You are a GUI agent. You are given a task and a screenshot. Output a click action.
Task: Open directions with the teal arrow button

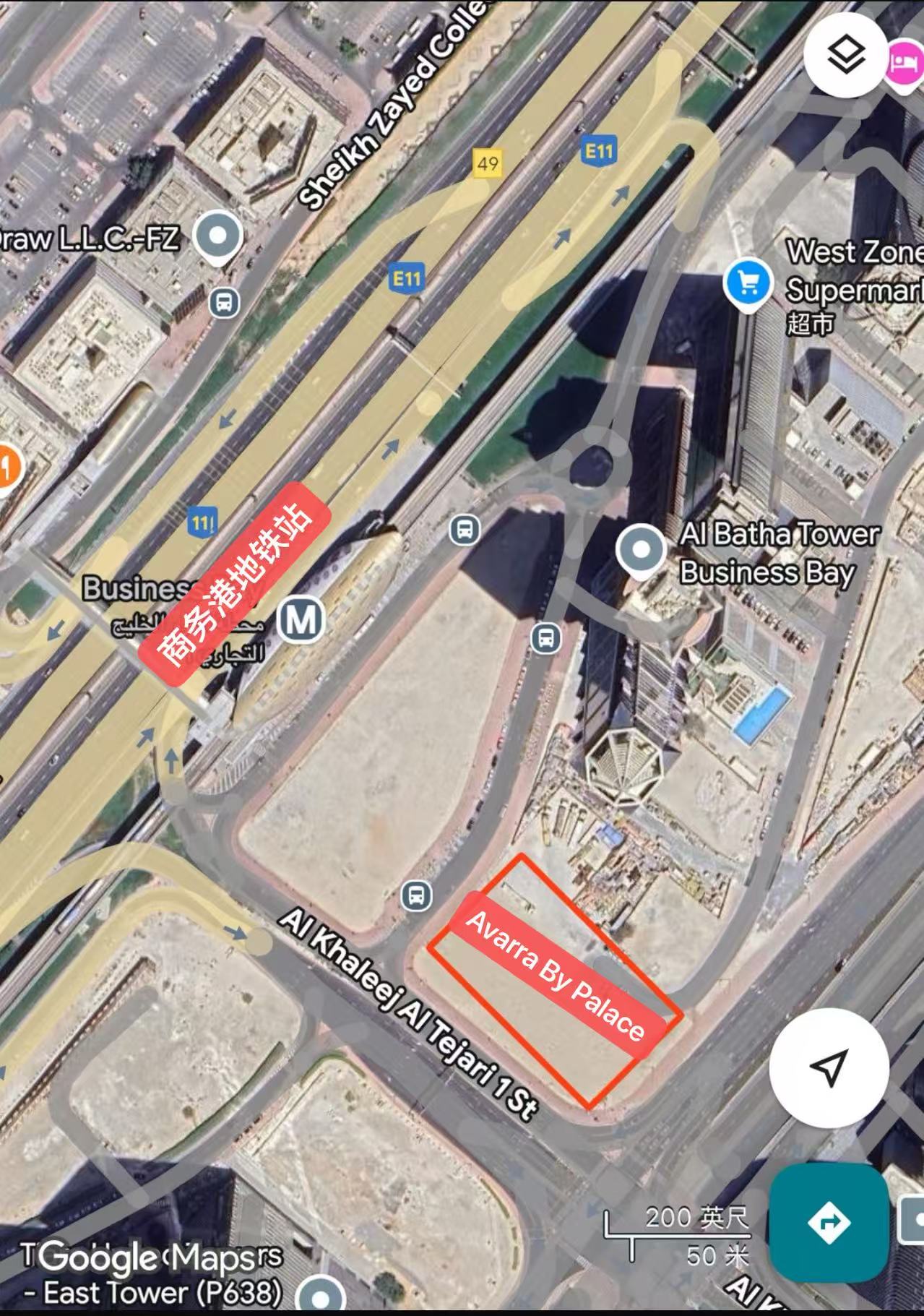coord(829,1222)
